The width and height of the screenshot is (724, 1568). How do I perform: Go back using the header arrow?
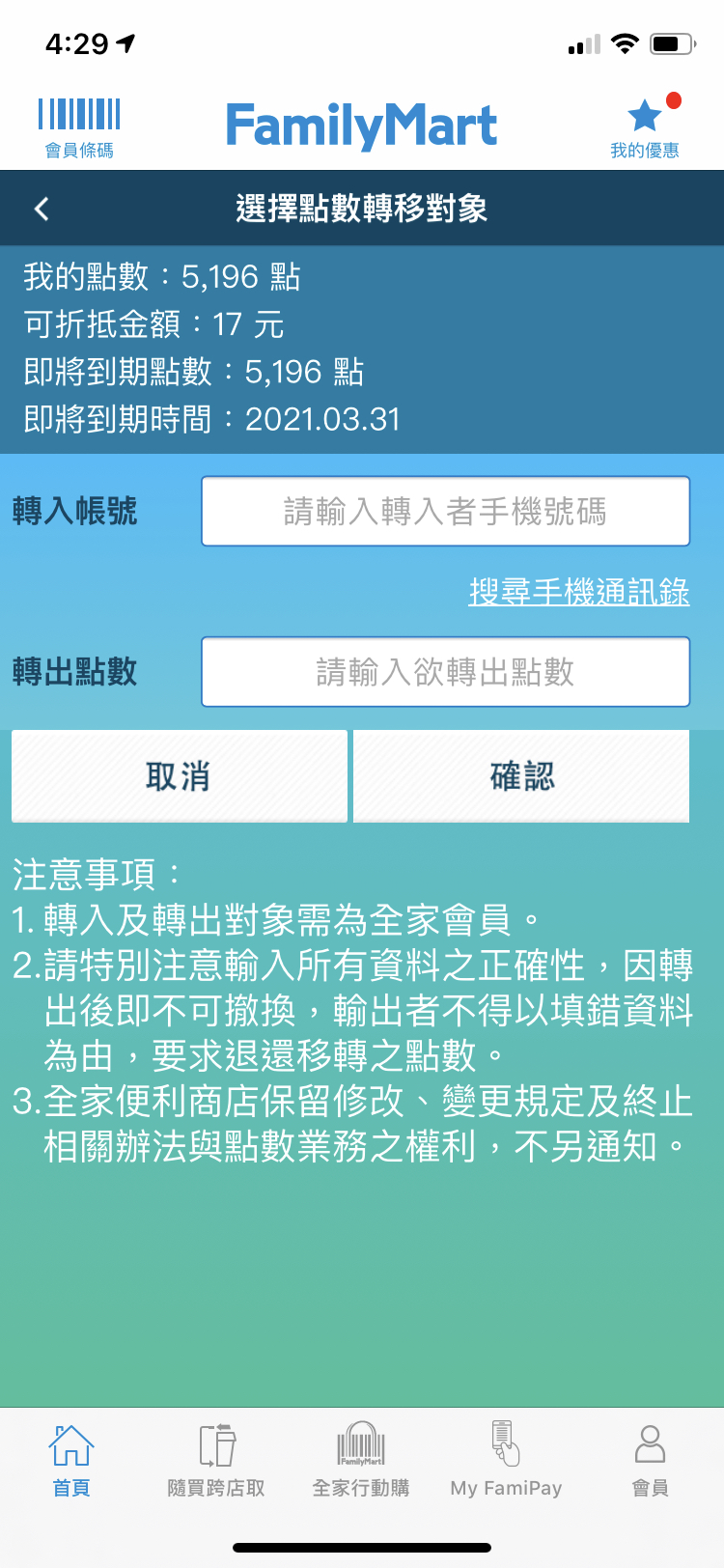pos(42,209)
